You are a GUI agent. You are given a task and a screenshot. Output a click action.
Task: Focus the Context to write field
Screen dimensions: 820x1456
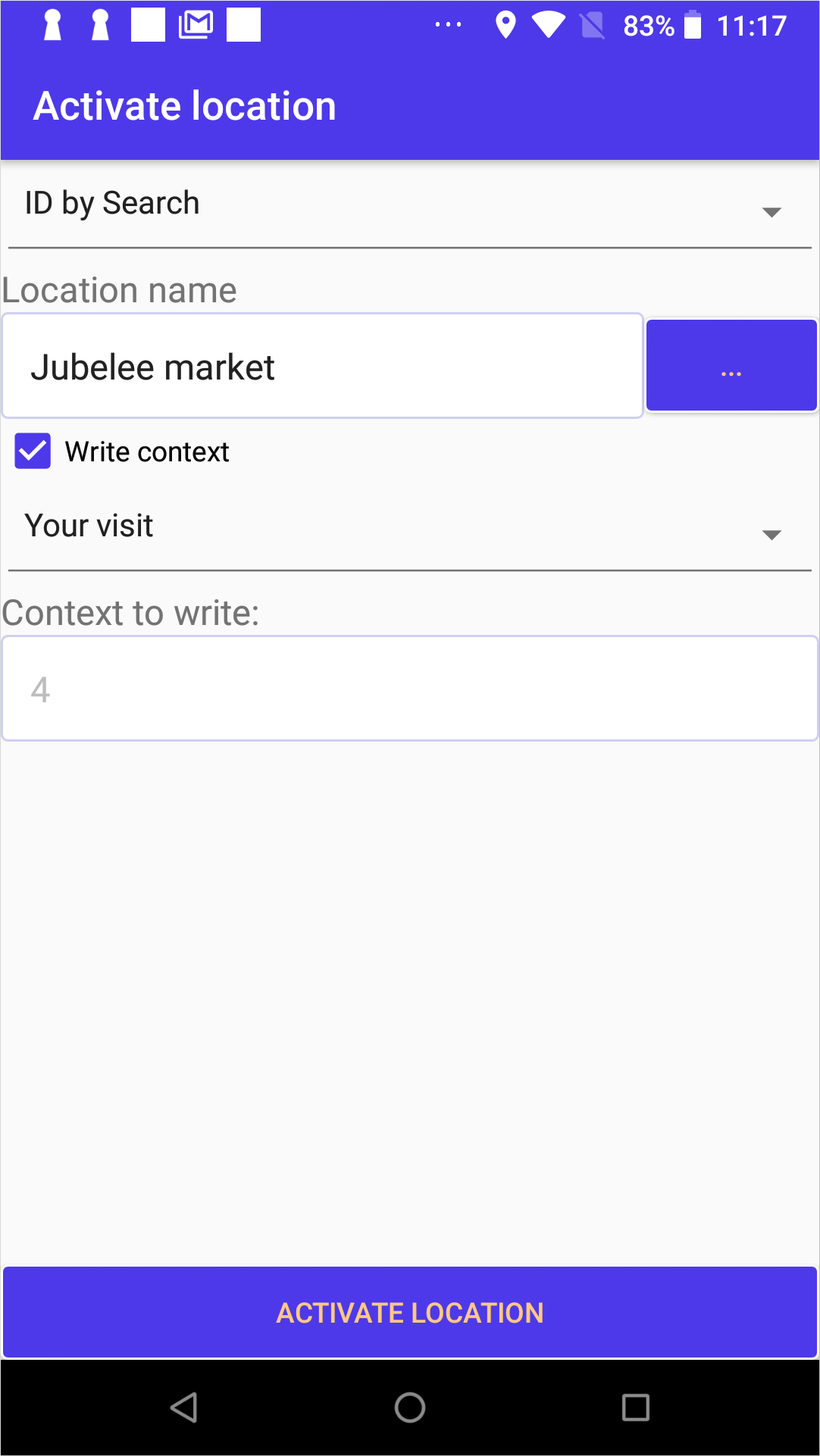tap(409, 689)
